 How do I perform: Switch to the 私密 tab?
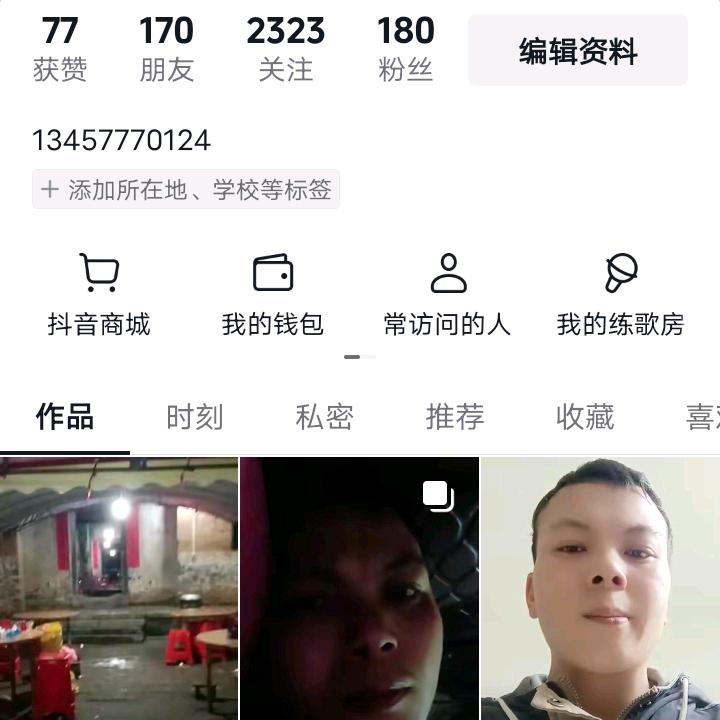pos(325,417)
